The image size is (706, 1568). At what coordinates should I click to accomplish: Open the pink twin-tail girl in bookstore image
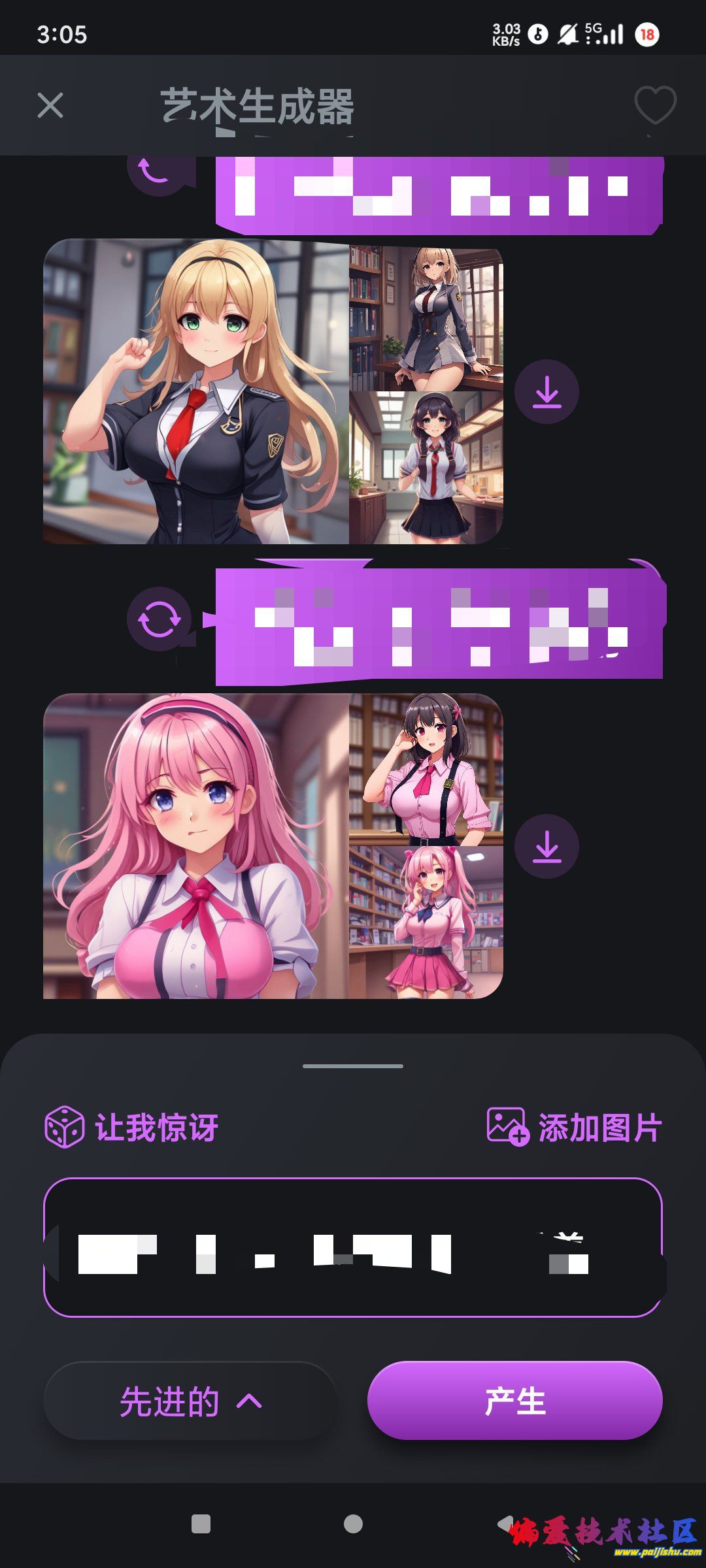click(426, 923)
